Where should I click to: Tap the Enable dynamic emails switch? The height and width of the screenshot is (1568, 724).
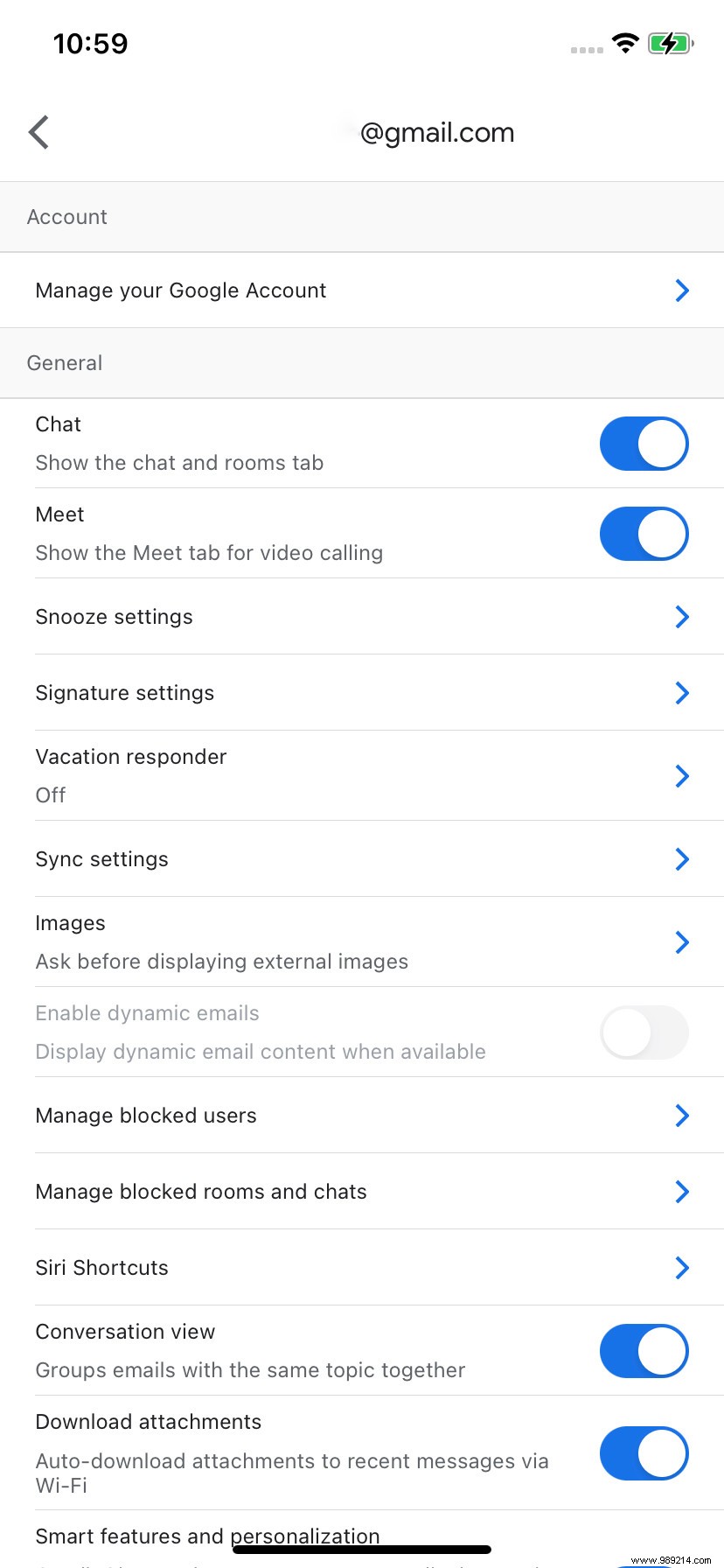[644, 1032]
